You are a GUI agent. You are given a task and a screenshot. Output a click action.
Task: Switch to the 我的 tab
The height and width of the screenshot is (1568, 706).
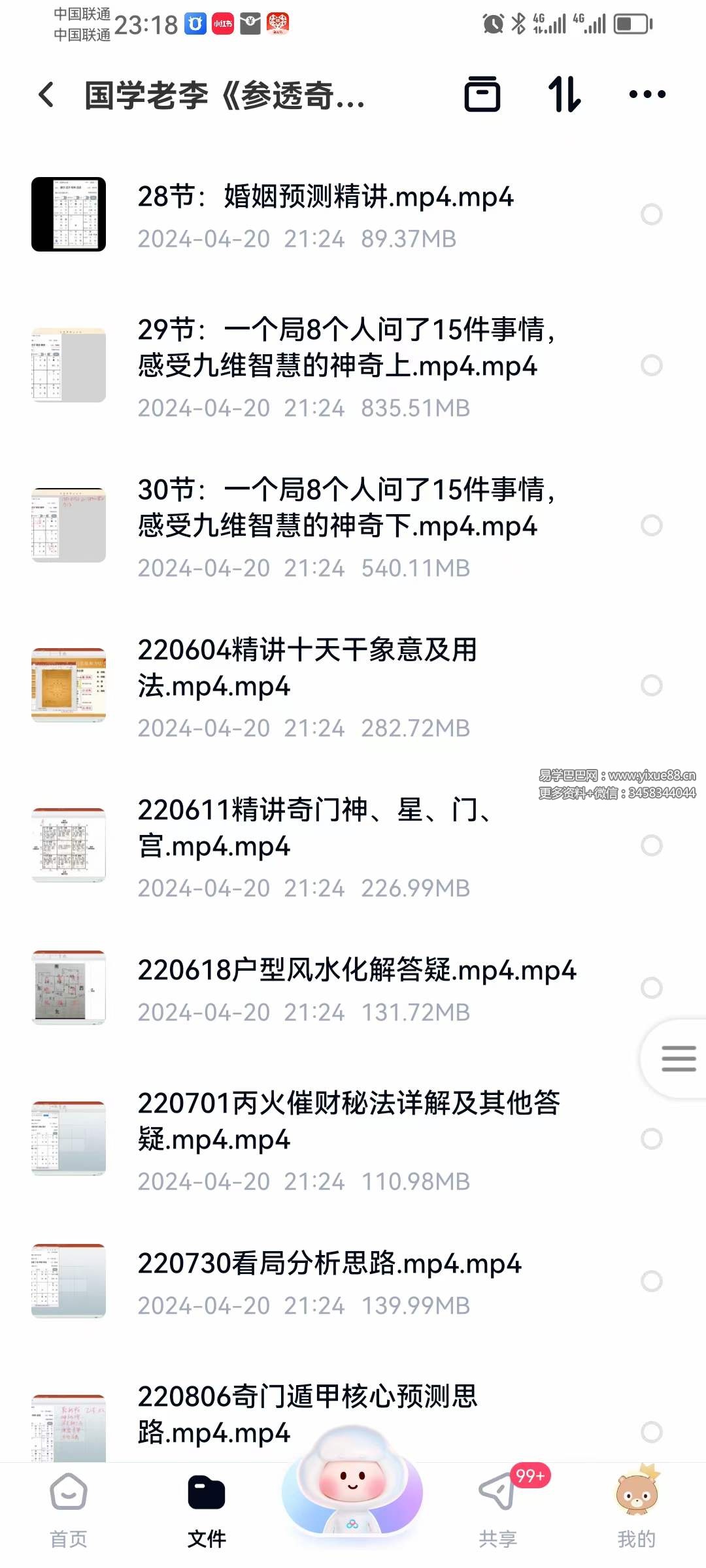(637, 1496)
